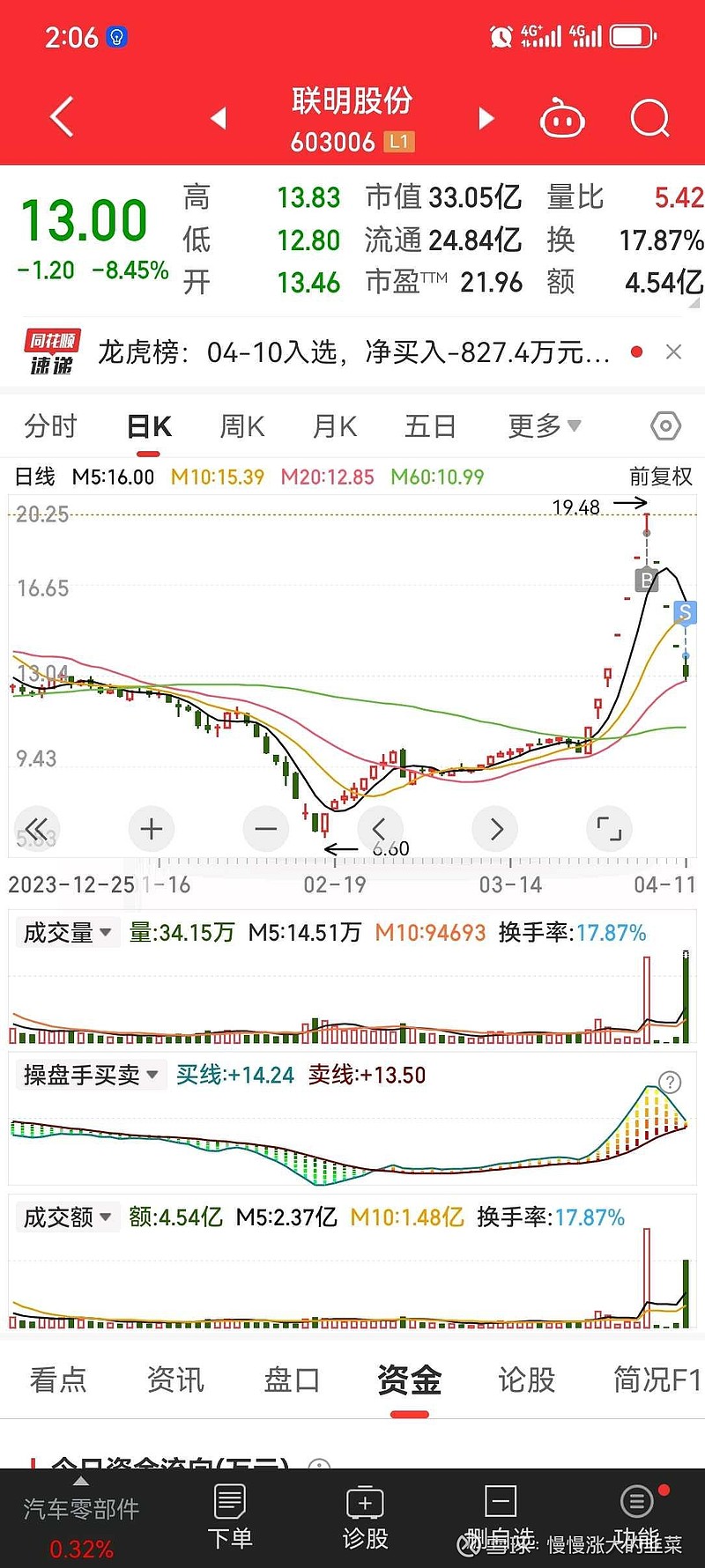Open chart settings hexagon icon
This screenshot has height=1568, width=705.
(x=665, y=426)
